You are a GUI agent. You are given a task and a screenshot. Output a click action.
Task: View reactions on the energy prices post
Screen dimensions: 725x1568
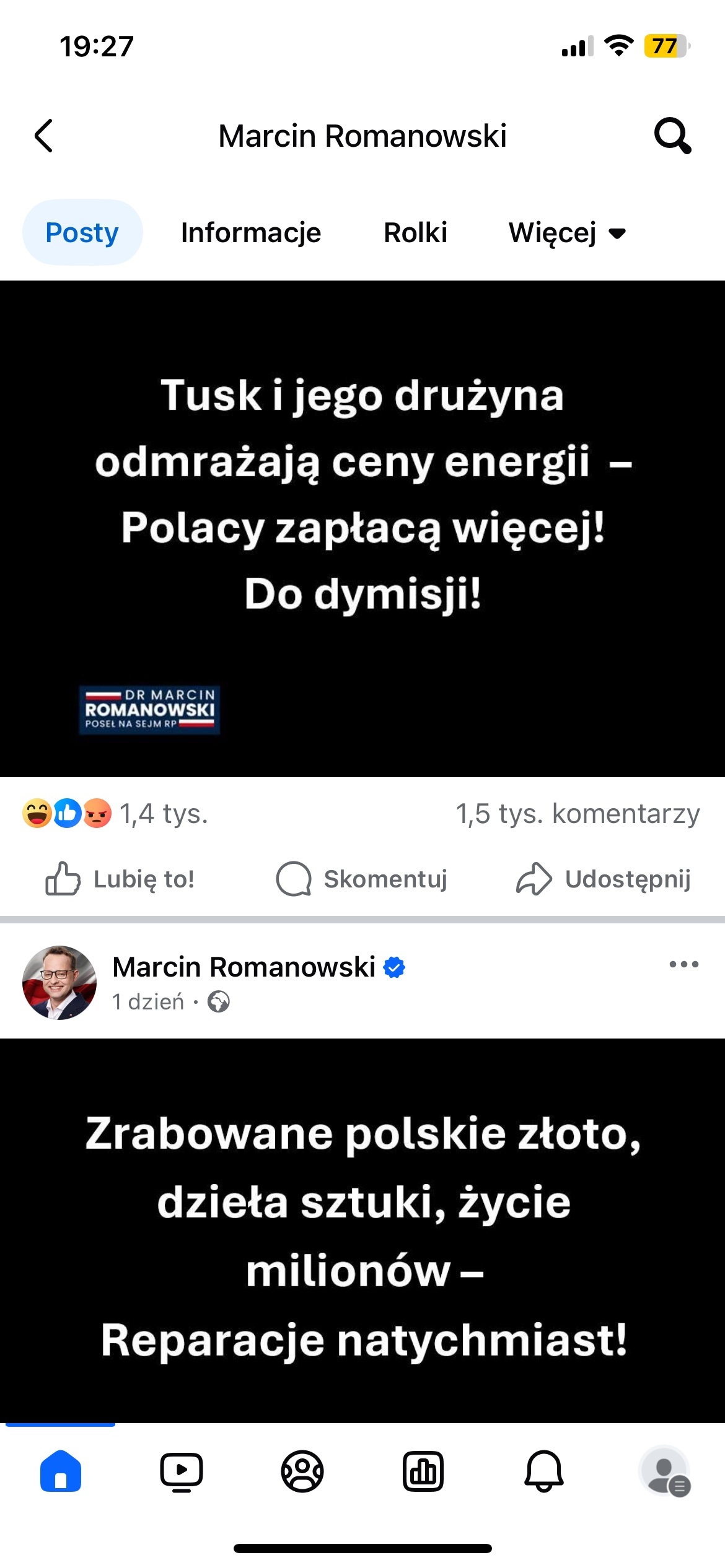coord(115,814)
